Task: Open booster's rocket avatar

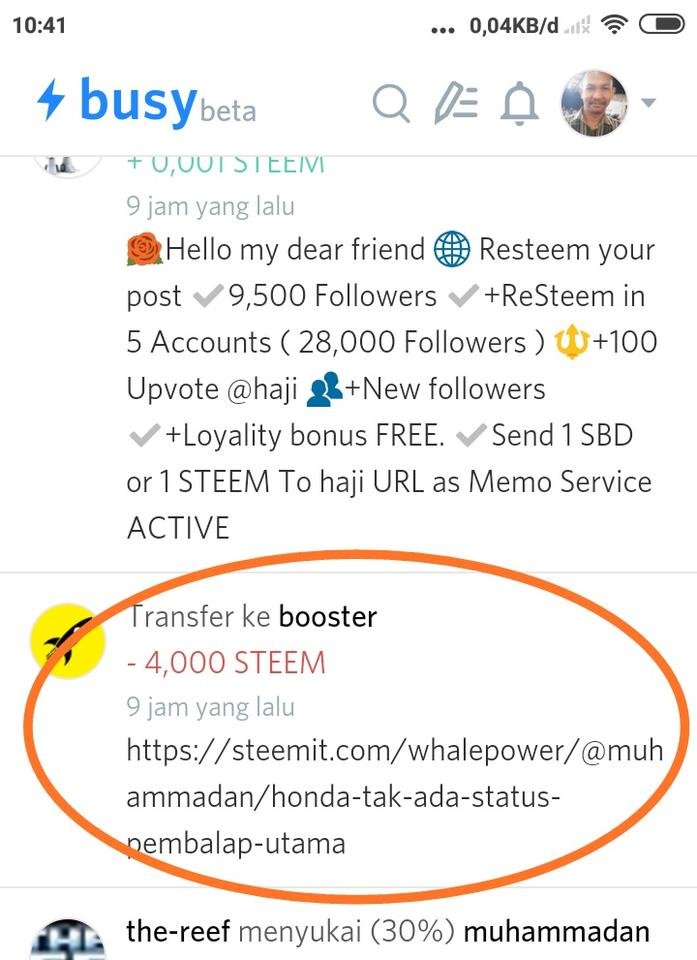Action: click(67, 640)
